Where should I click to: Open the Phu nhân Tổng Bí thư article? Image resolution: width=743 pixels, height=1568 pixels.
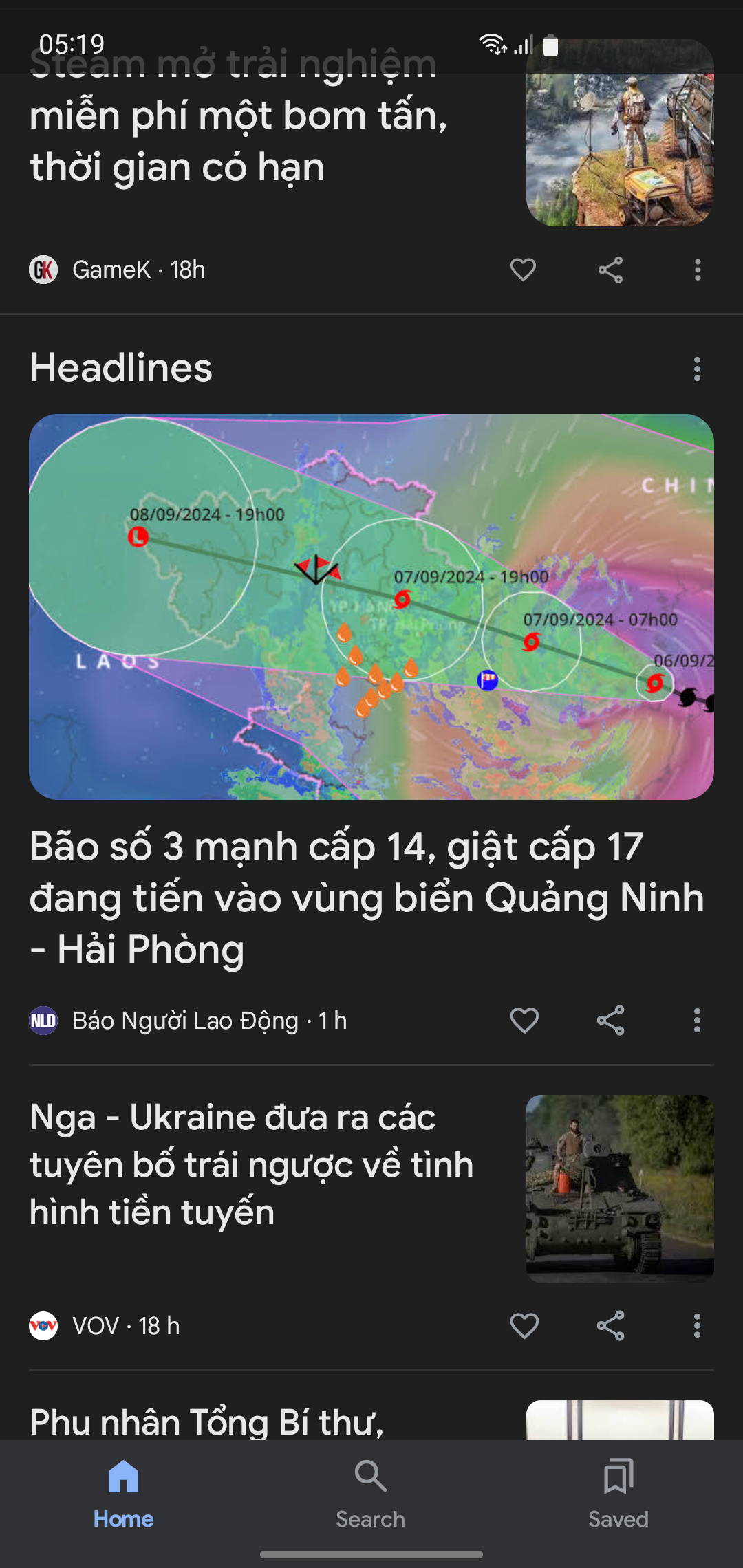(x=206, y=1421)
